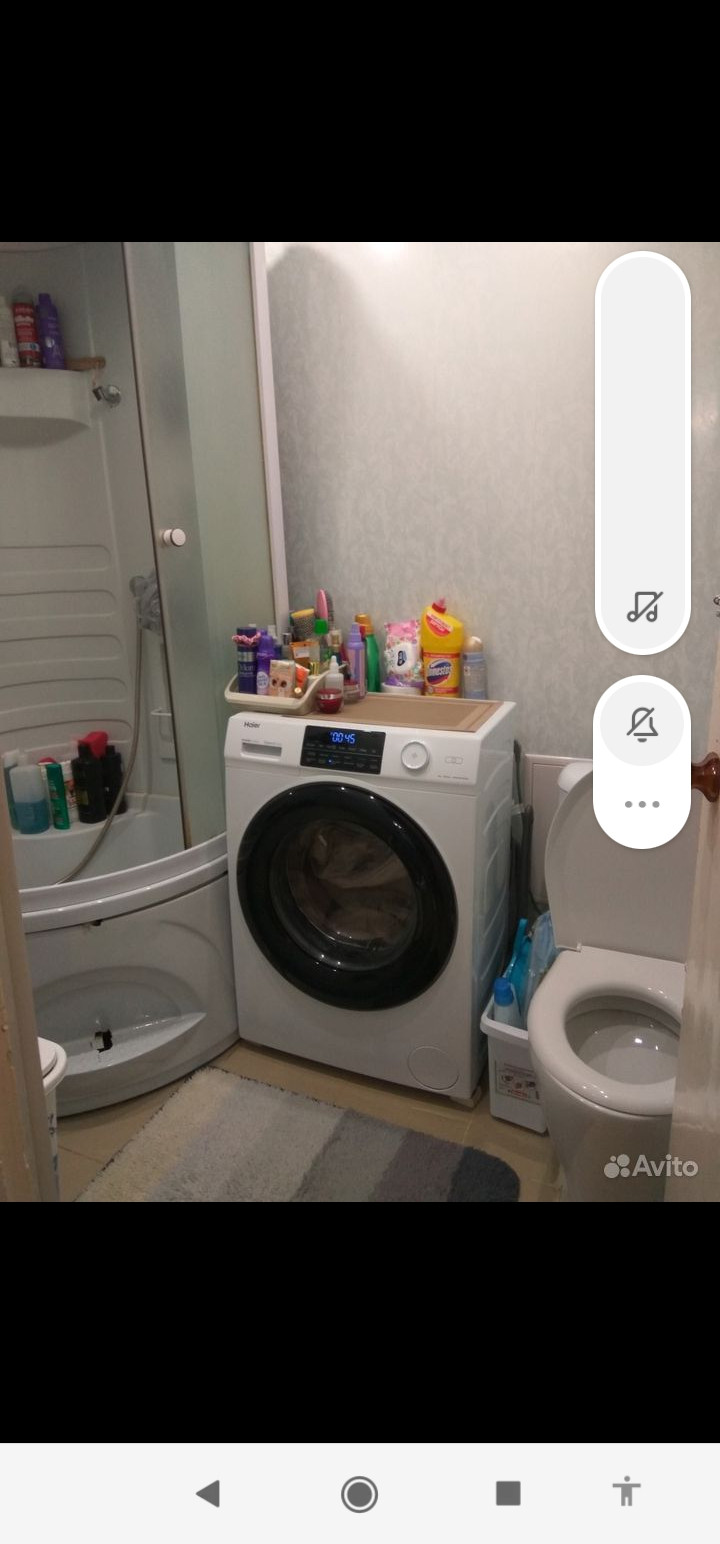Toggle the media mute music icon

643,606
